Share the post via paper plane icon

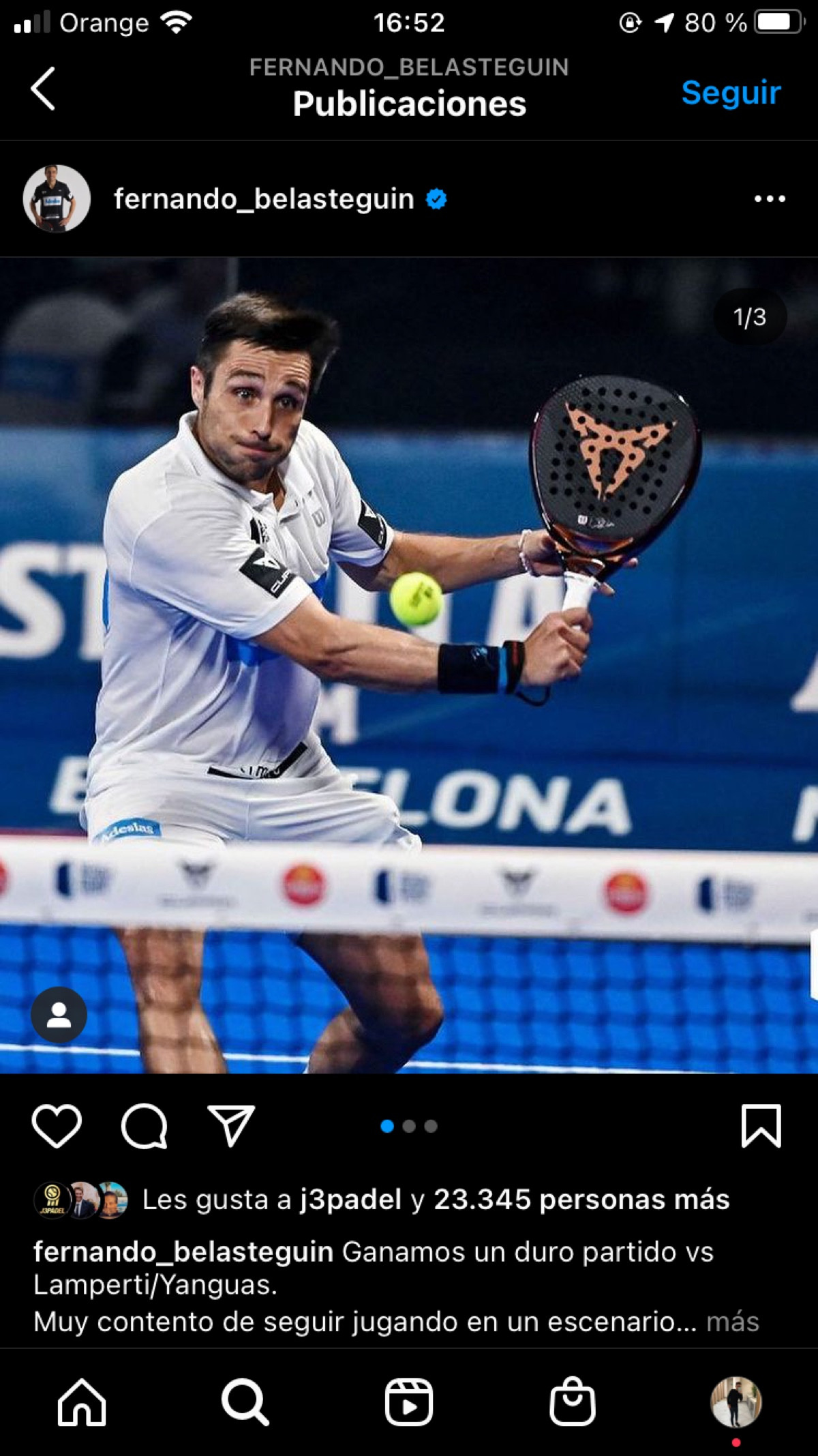pos(231,1126)
